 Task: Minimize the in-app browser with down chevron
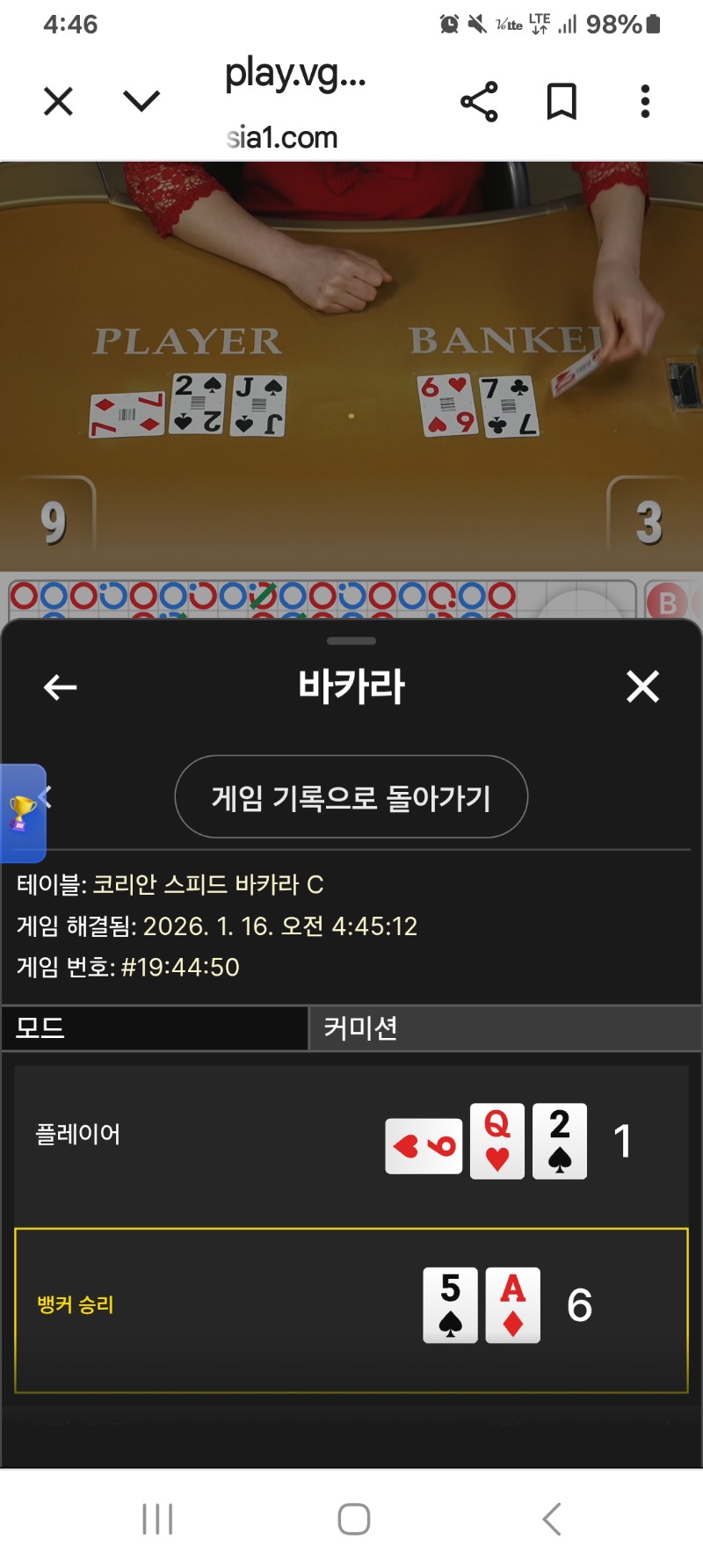141,101
